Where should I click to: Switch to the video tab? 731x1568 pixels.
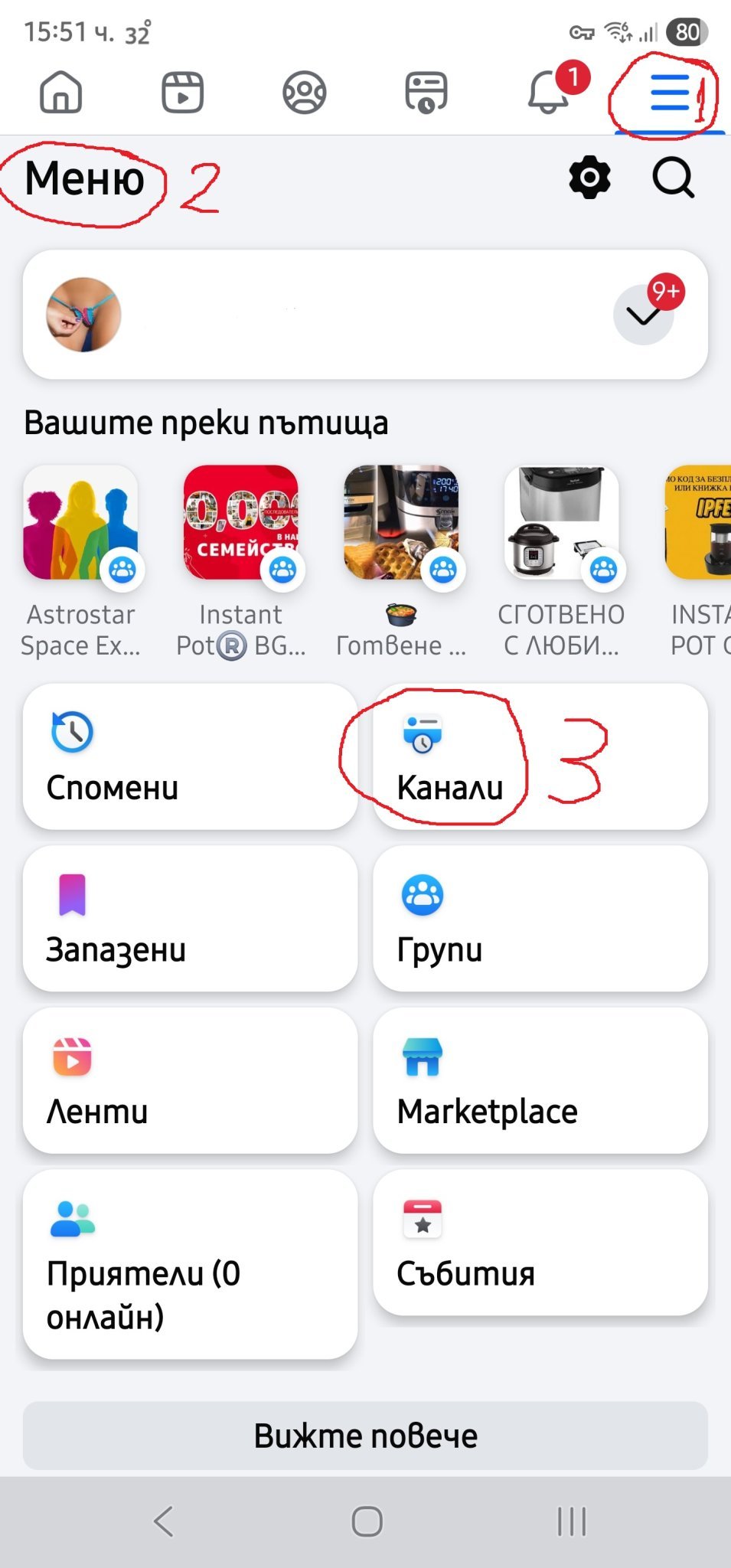(182, 93)
